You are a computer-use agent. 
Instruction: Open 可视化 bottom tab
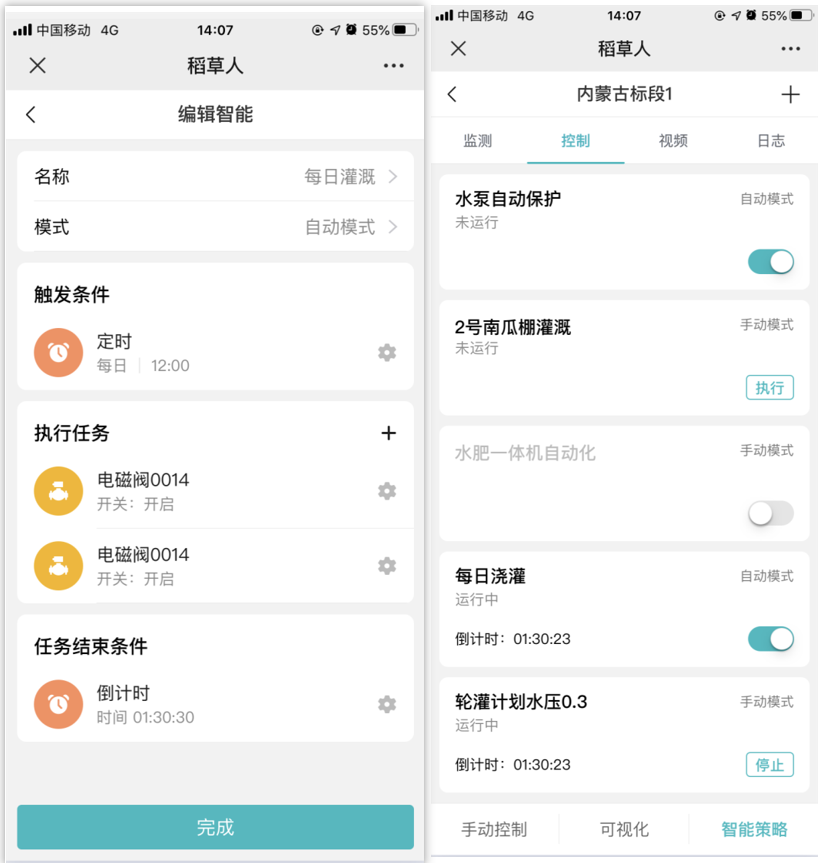click(x=624, y=829)
